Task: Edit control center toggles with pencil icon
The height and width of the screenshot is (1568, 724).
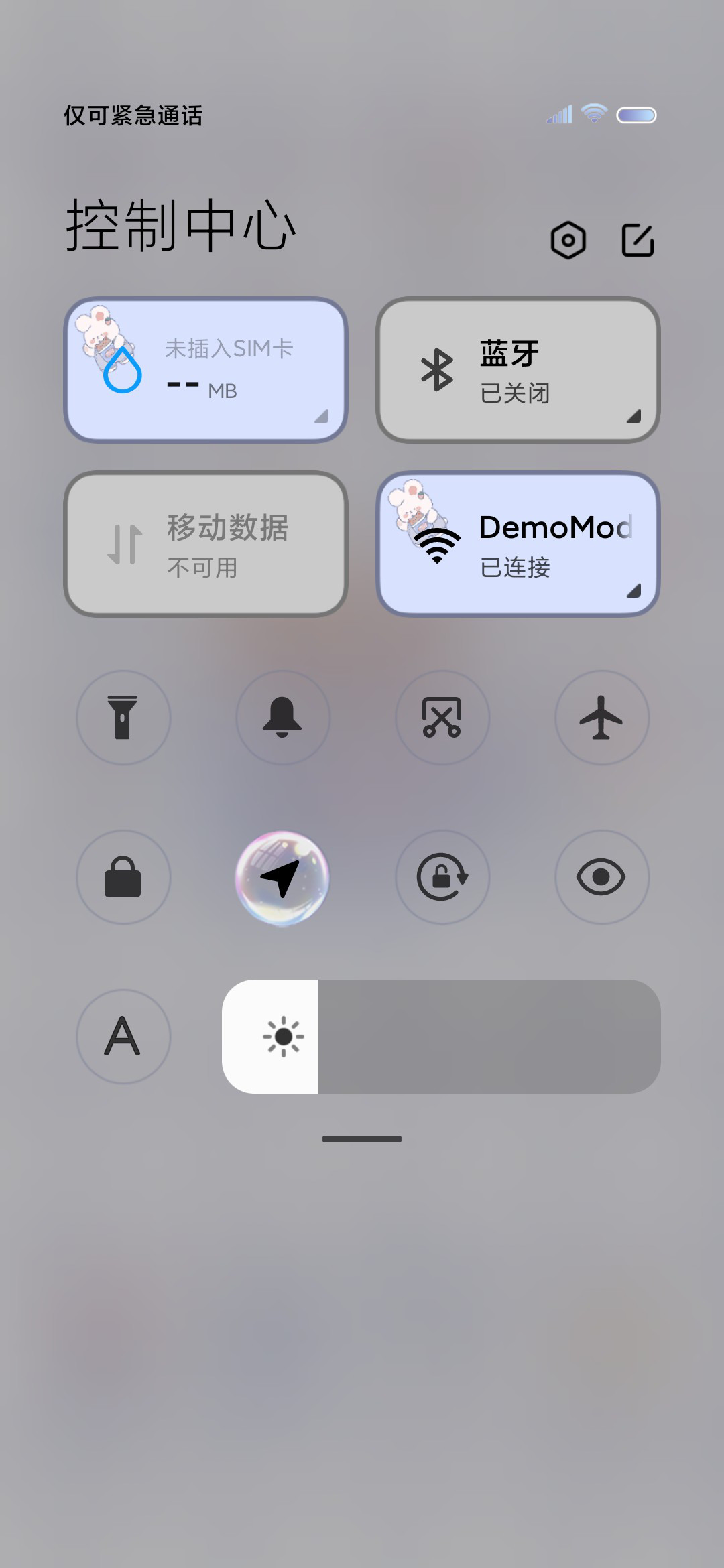Action: [x=638, y=240]
